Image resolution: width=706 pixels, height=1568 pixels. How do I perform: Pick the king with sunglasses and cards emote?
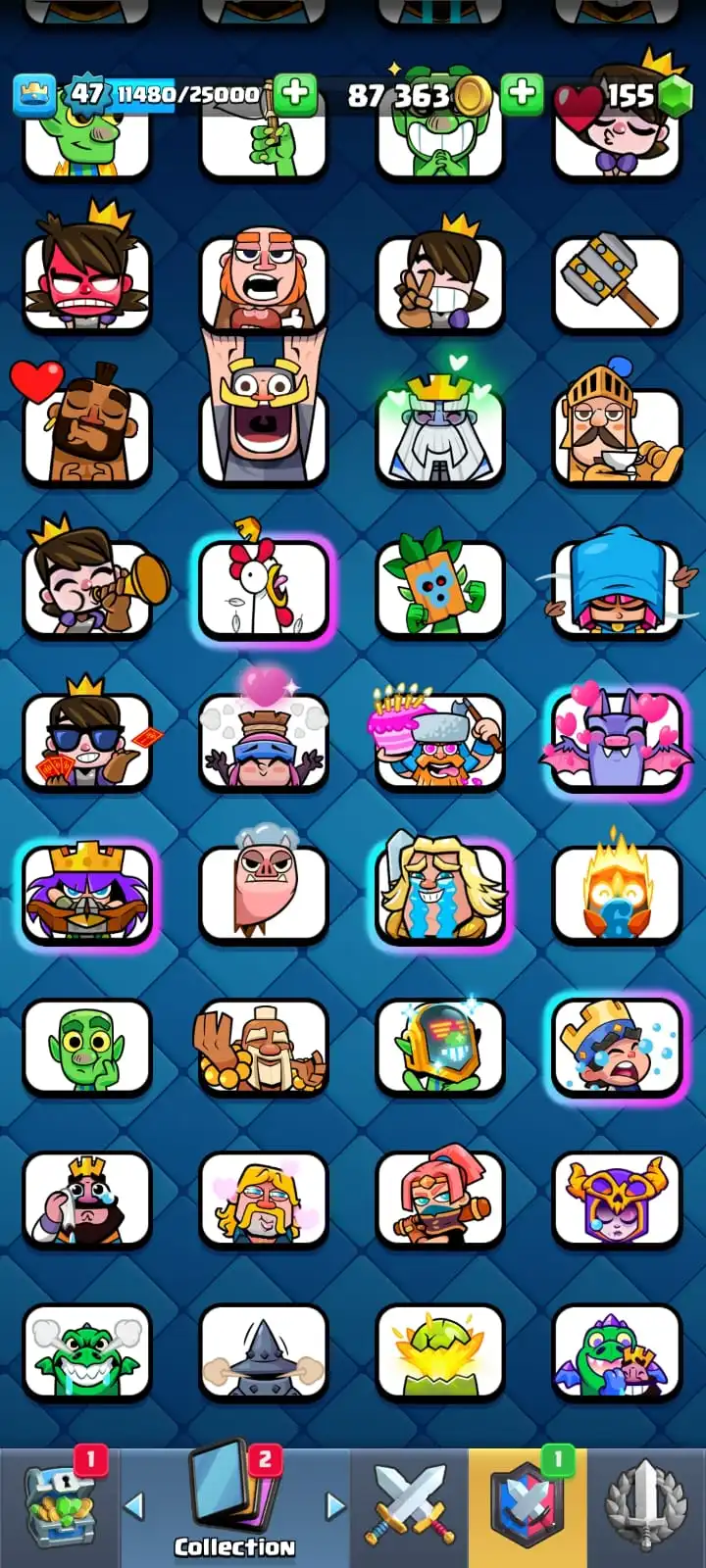[x=86, y=741]
